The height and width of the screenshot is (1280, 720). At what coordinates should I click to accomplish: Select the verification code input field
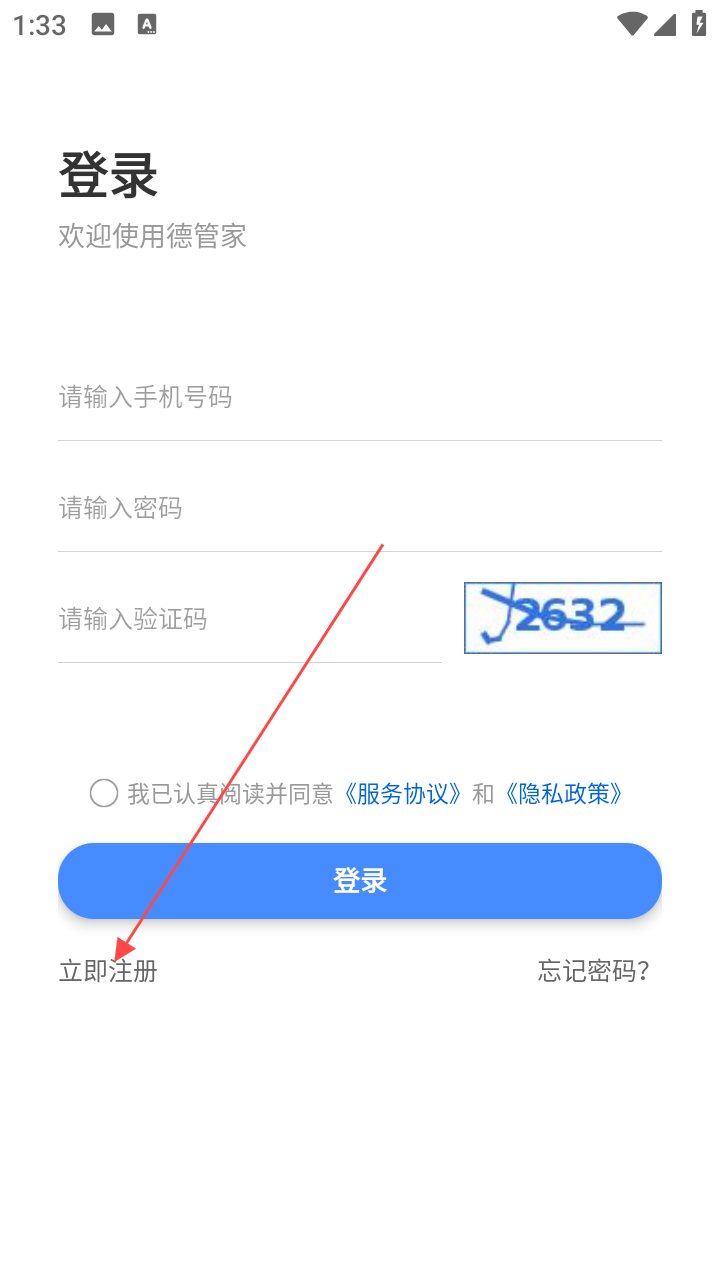click(250, 620)
